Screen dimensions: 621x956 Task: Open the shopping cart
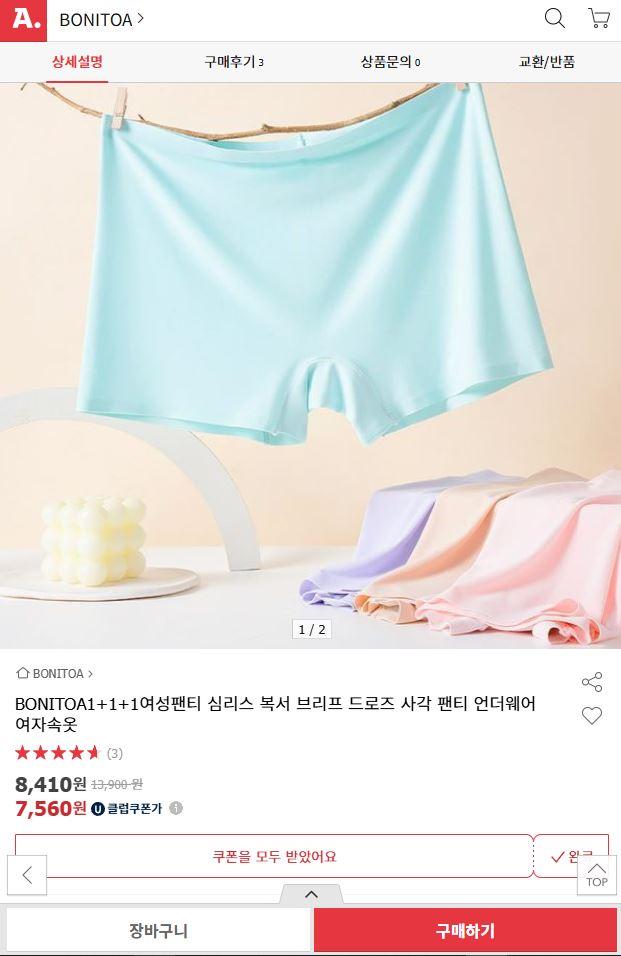tap(599, 19)
